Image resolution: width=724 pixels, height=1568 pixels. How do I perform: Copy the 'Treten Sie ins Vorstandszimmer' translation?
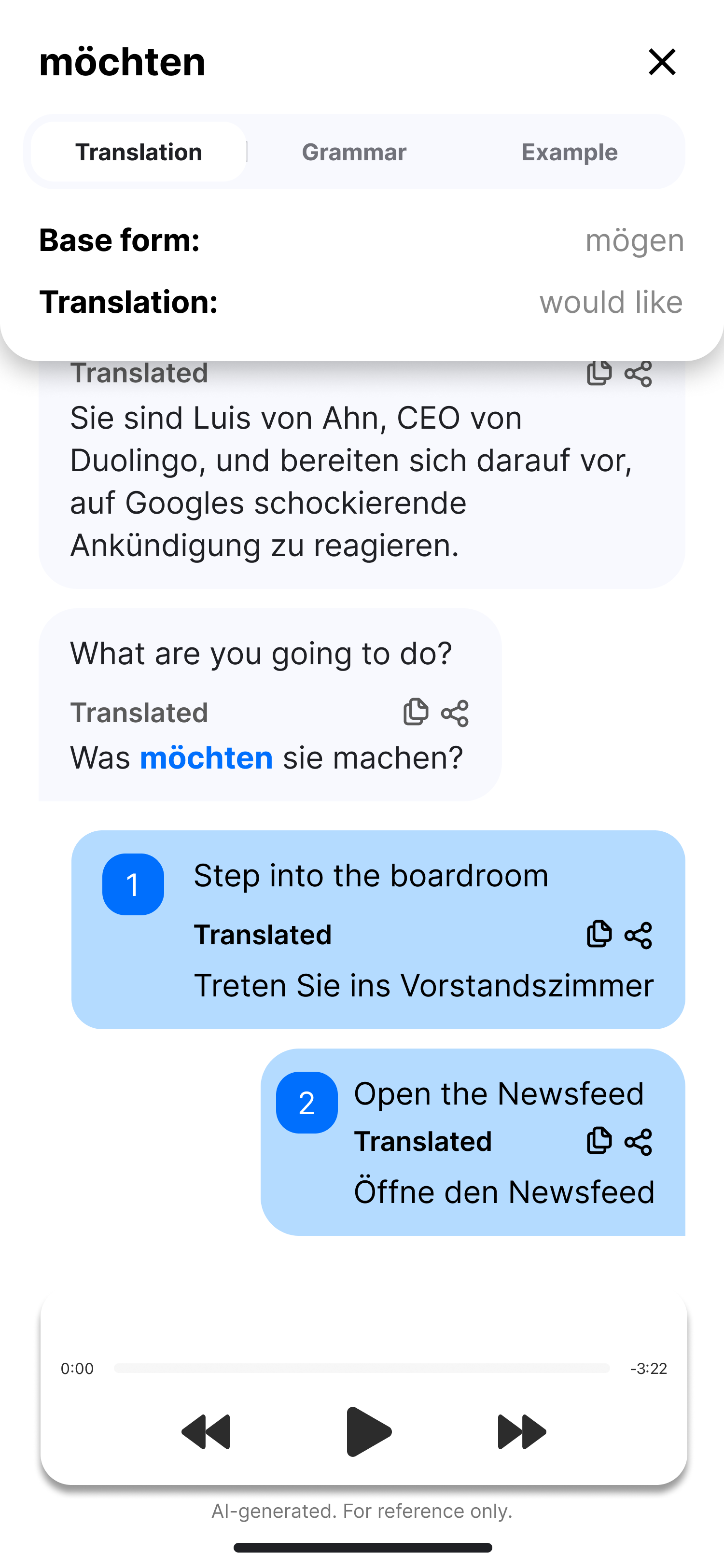[x=599, y=934]
